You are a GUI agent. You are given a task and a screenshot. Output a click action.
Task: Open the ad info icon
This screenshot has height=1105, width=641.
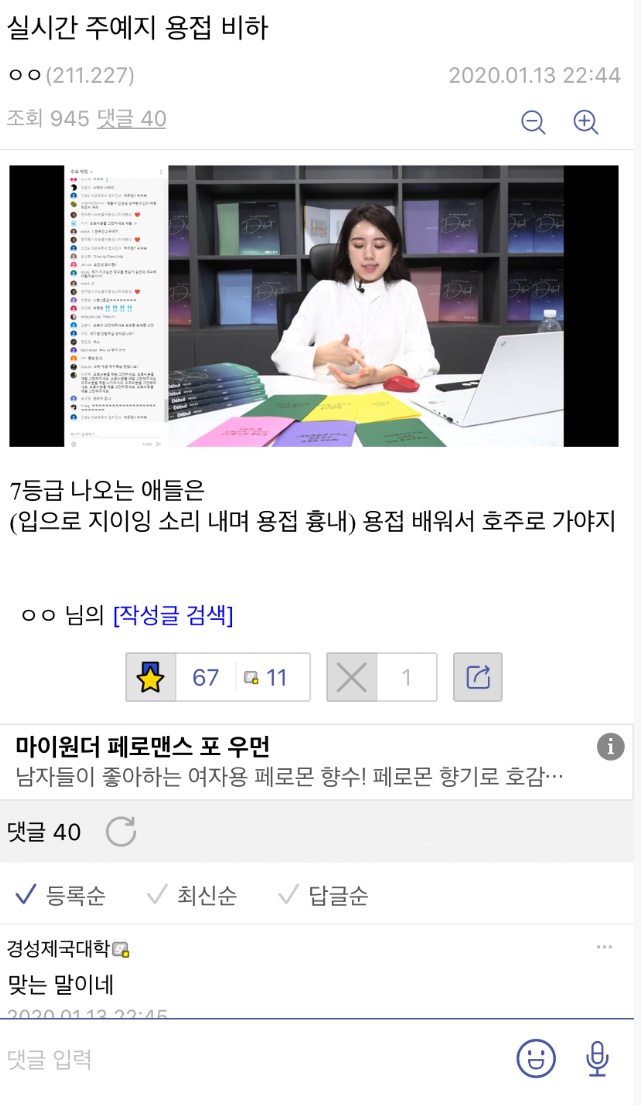tap(610, 746)
